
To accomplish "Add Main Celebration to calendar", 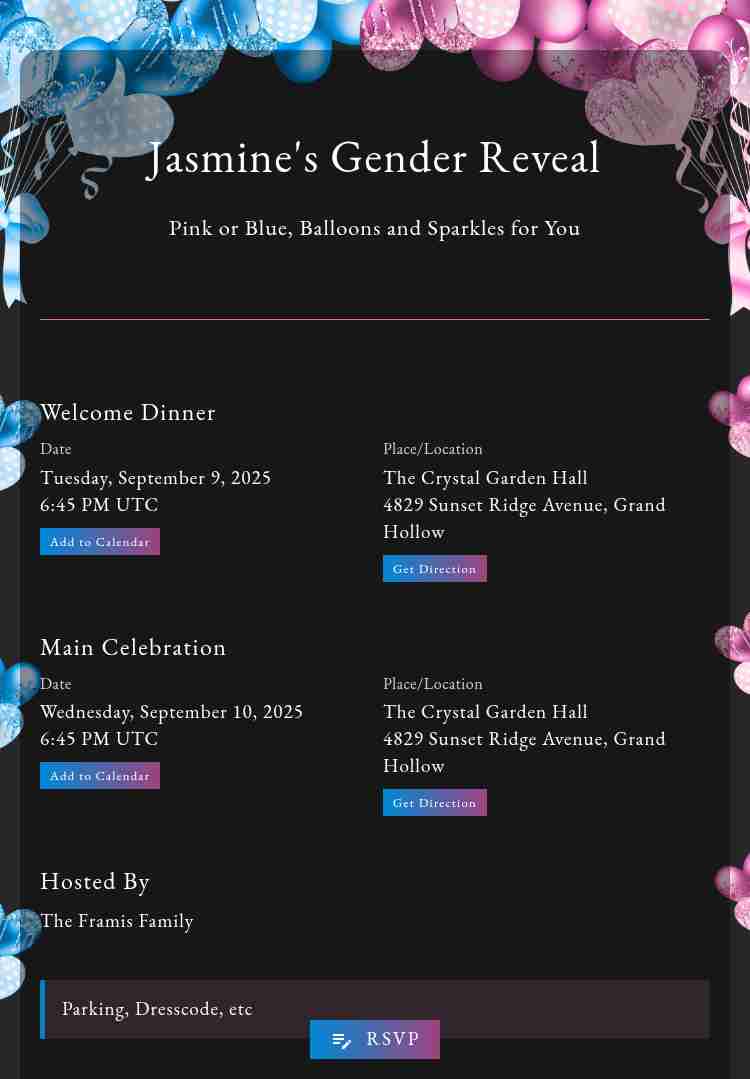I will click(100, 776).
